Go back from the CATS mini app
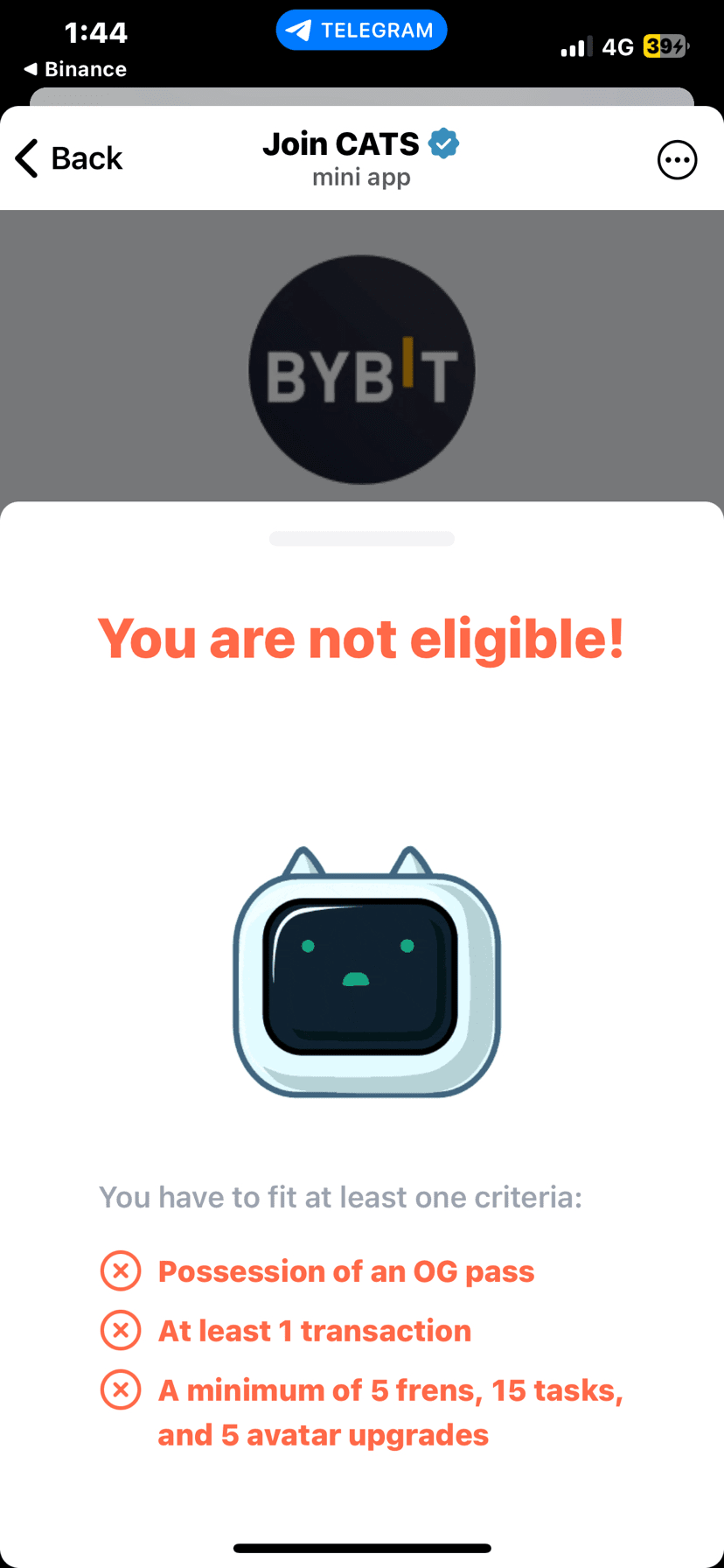This screenshot has height=1568, width=724. click(x=69, y=158)
